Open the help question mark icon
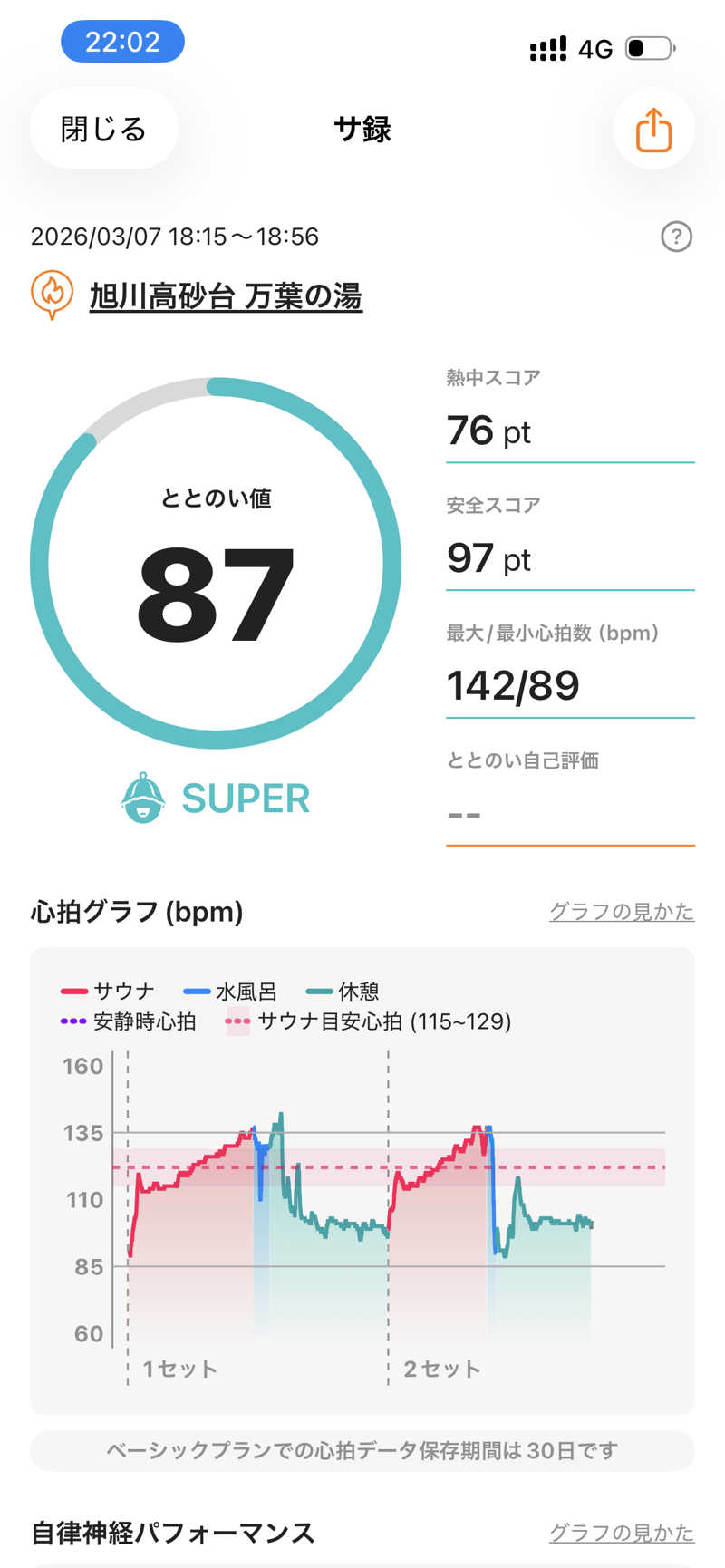The image size is (725, 1568). pos(676,237)
